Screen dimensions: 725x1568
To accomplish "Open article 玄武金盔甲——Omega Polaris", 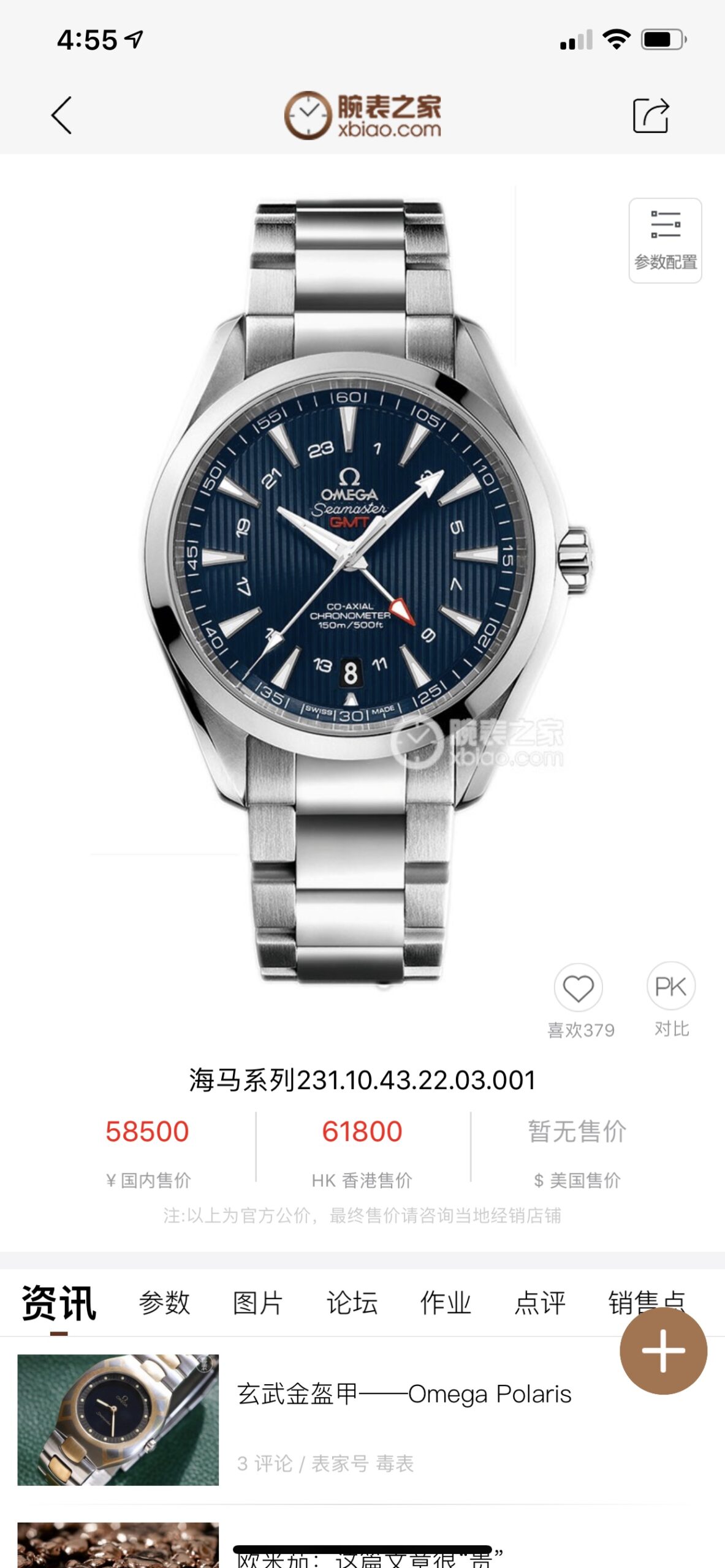I will pyautogui.click(x=404, y=1394).
